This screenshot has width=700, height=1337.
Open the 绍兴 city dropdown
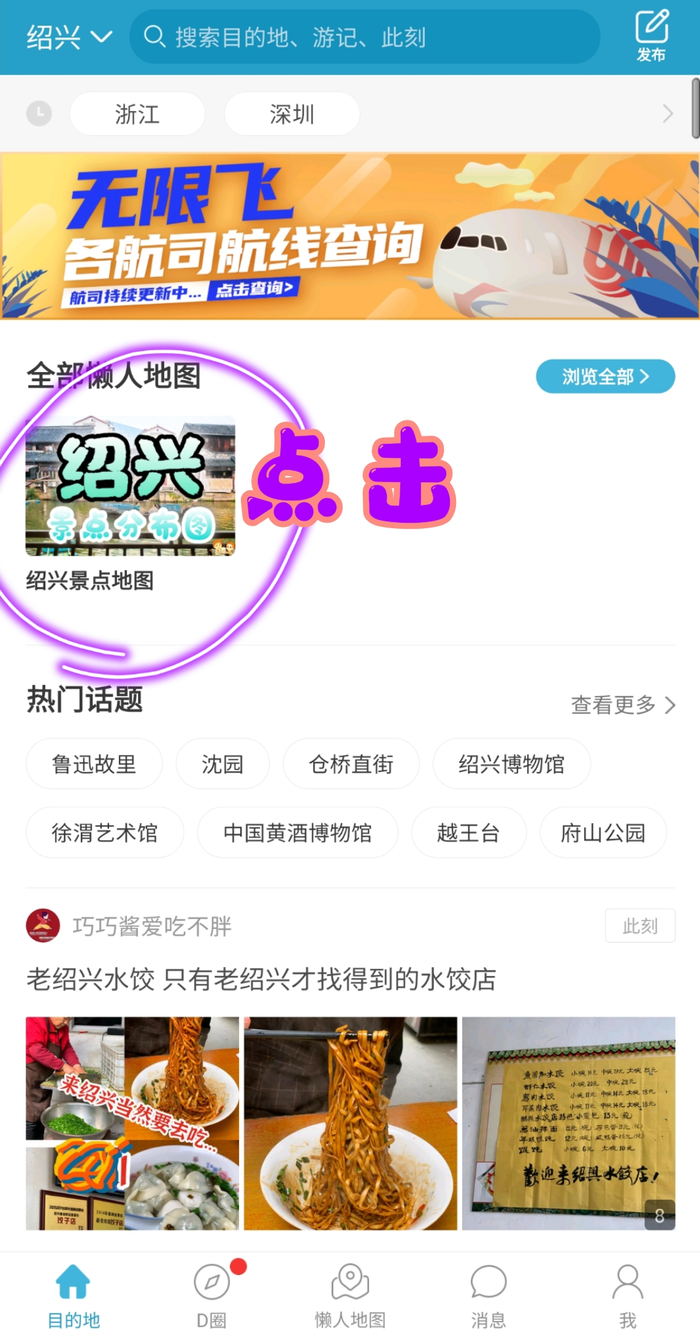pyautogui.click(x=68, y=38)
